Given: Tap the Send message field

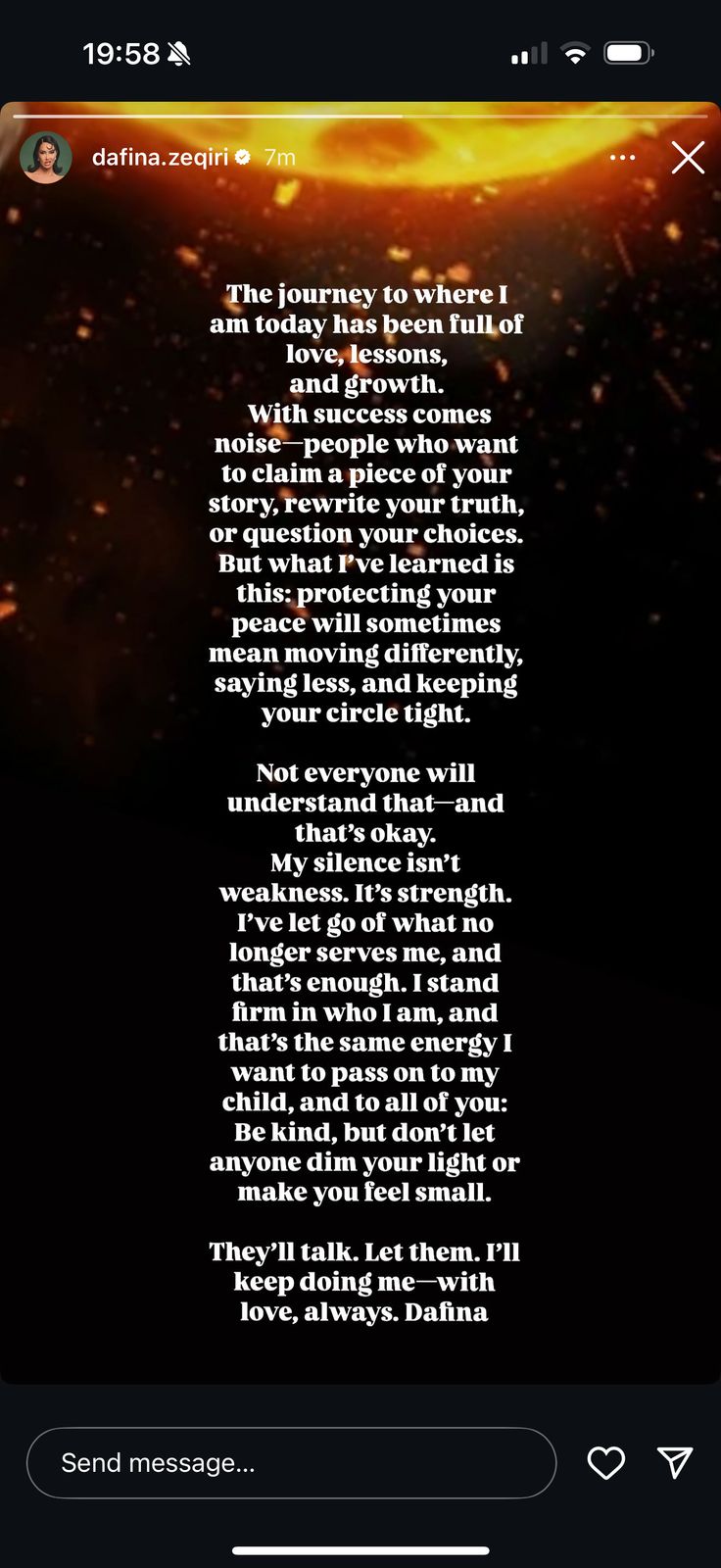Looking at the screenshot, I should (x=291, y=1462).
